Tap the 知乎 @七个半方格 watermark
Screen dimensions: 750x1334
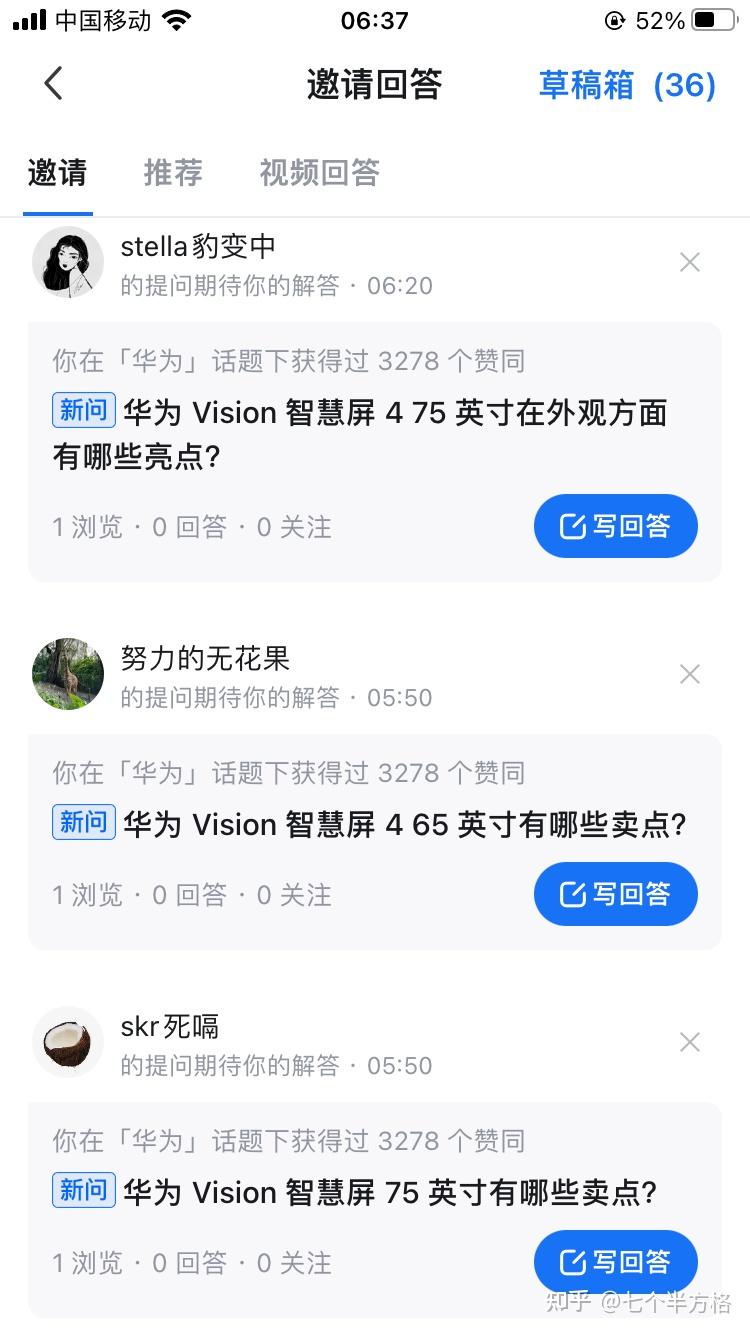click(640, 1305)
